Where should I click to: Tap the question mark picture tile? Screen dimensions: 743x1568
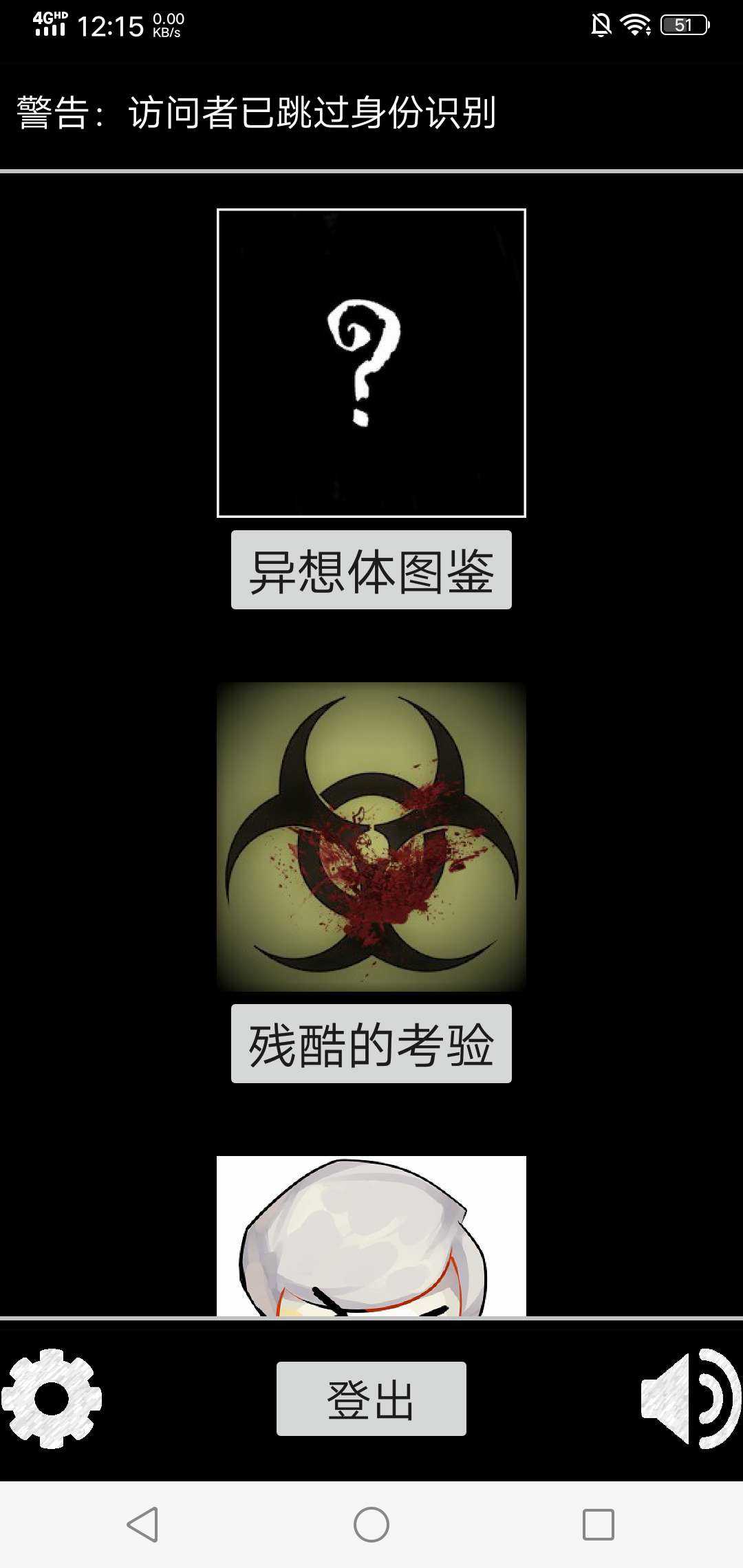point(371,362)
